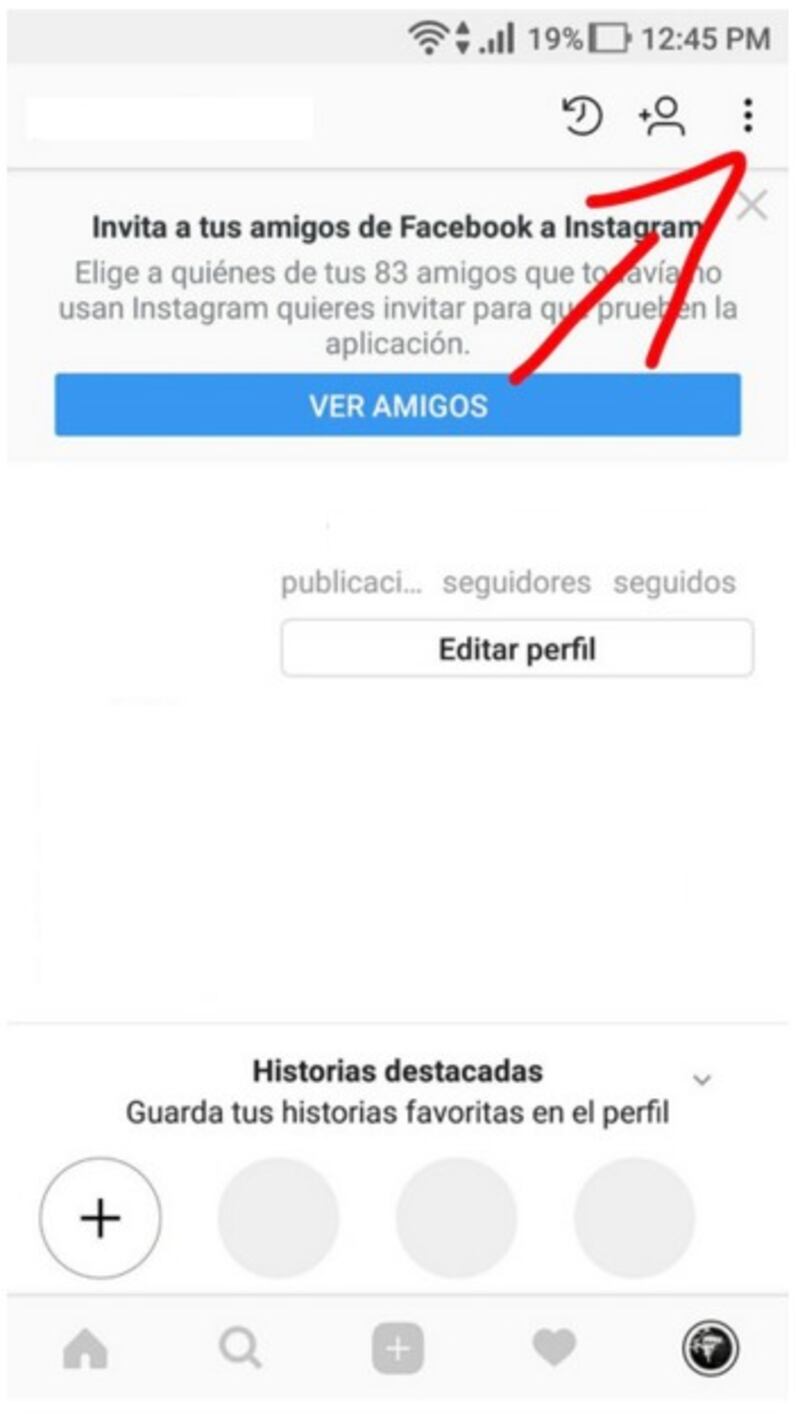
Task: View seguidos list
Action: coord(674,582)
